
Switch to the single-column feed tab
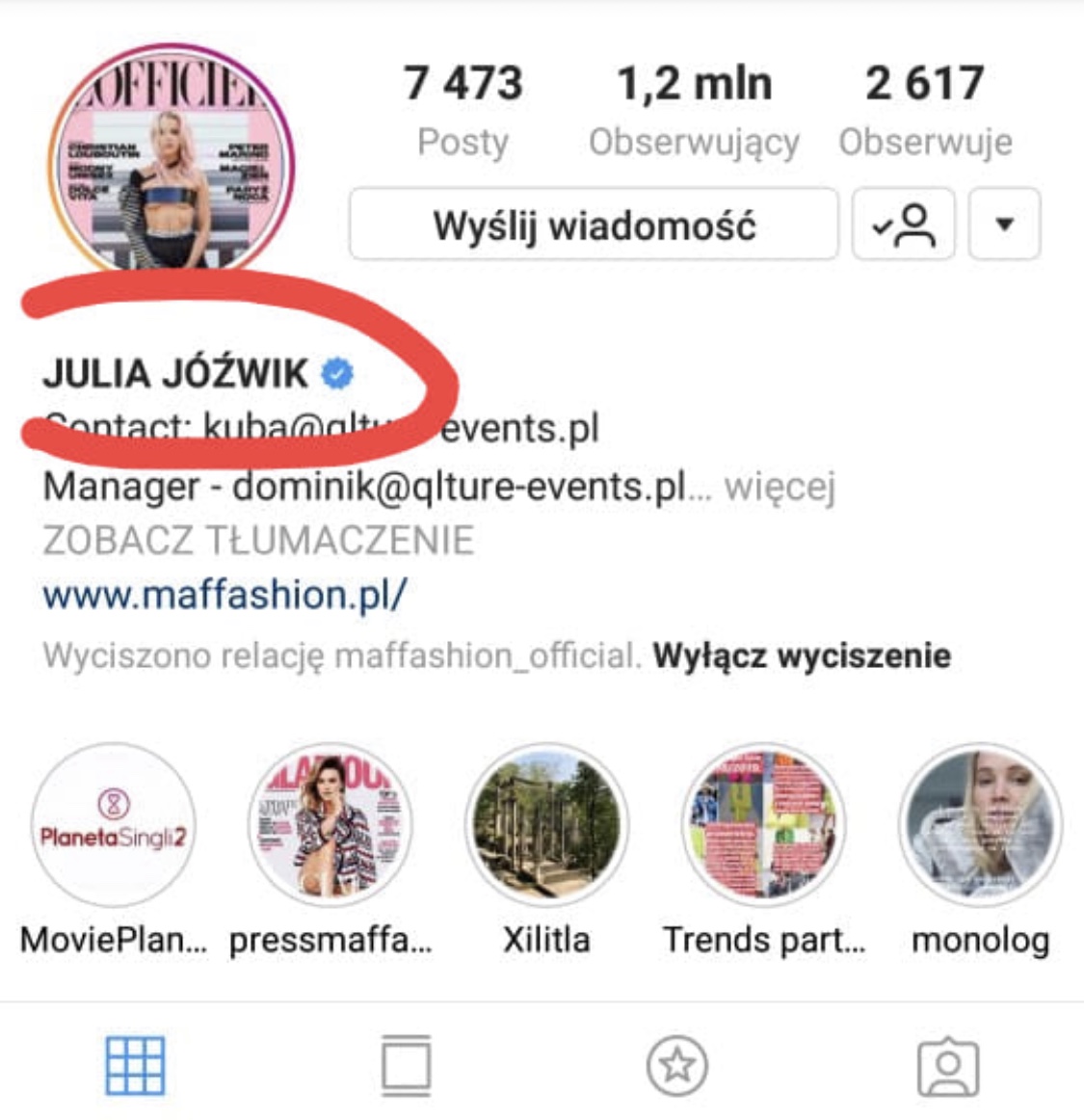pos(406,1065)
